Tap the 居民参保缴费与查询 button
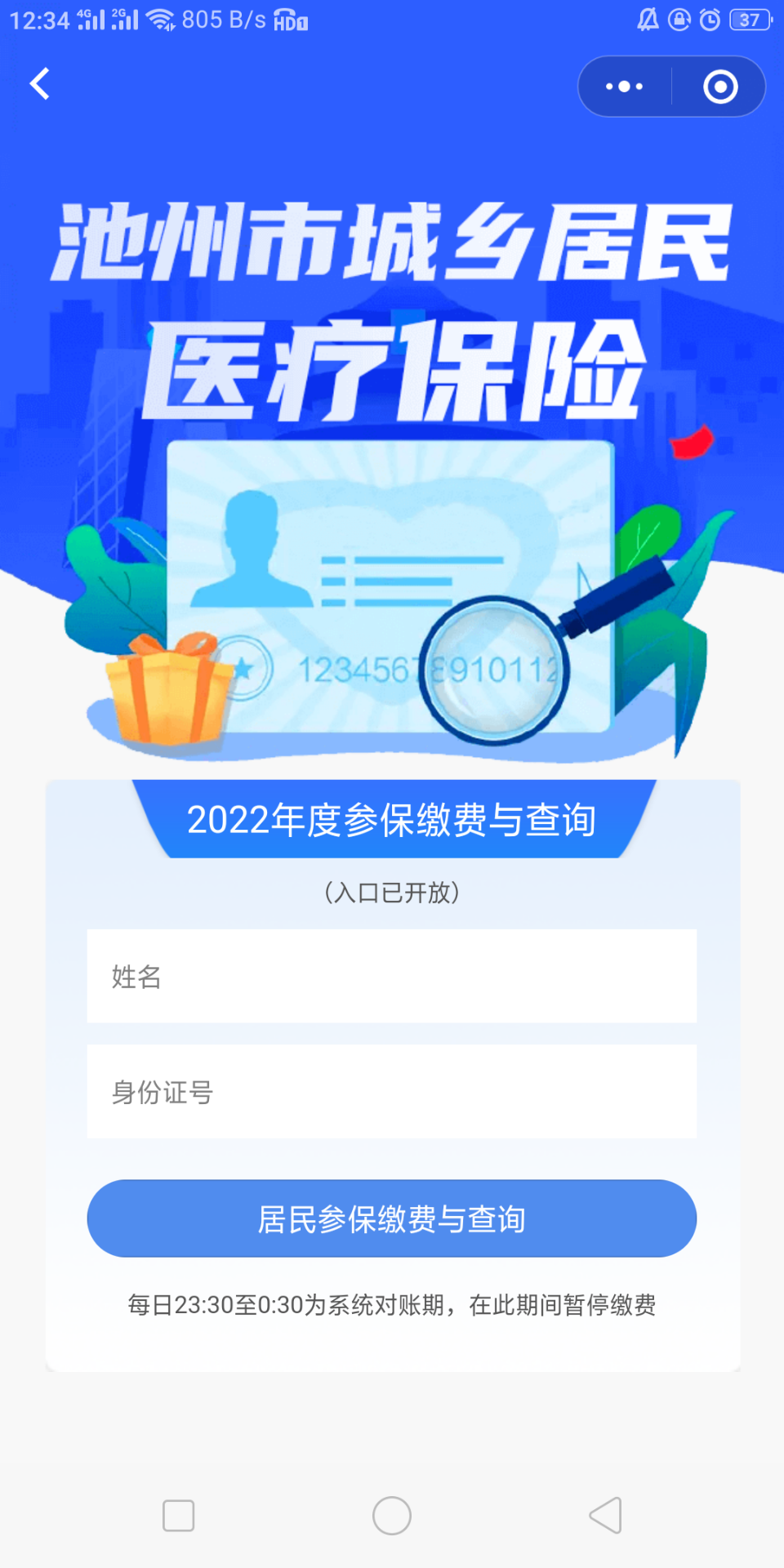 392,1218
